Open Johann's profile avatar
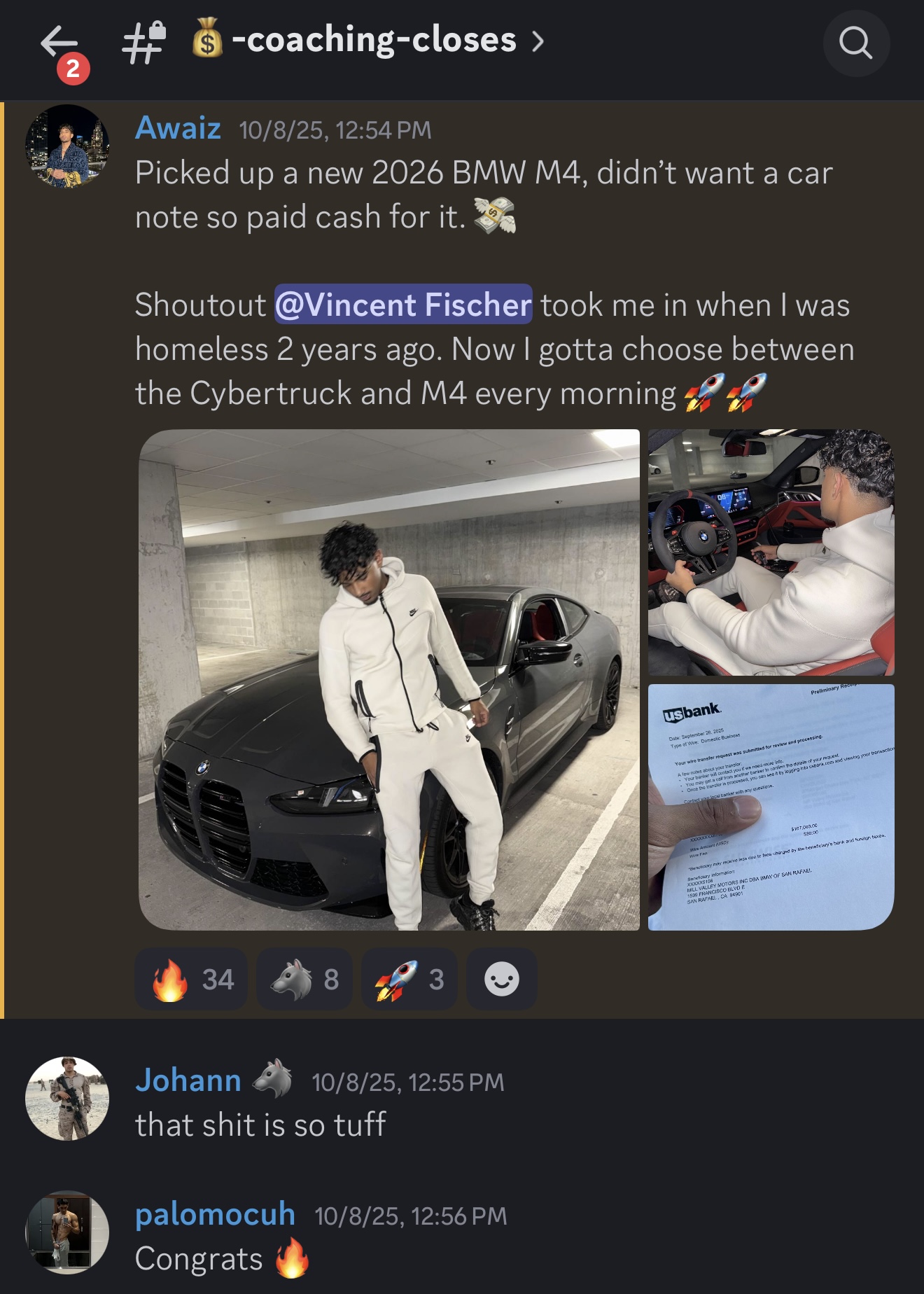This screenshot has width=924, height=1294. tap(67, 1099)
